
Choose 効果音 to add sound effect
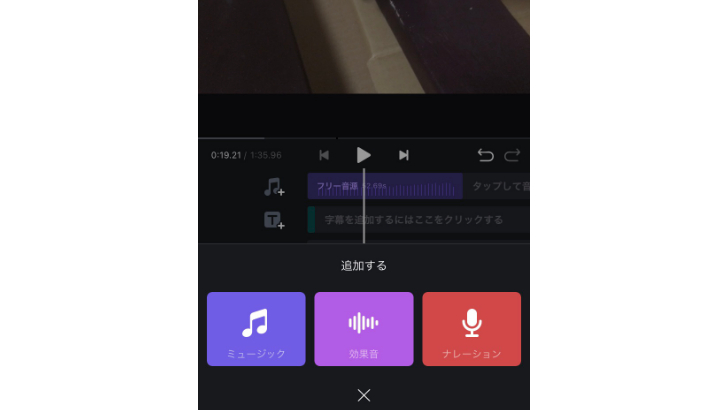click(x=364, y=329)
